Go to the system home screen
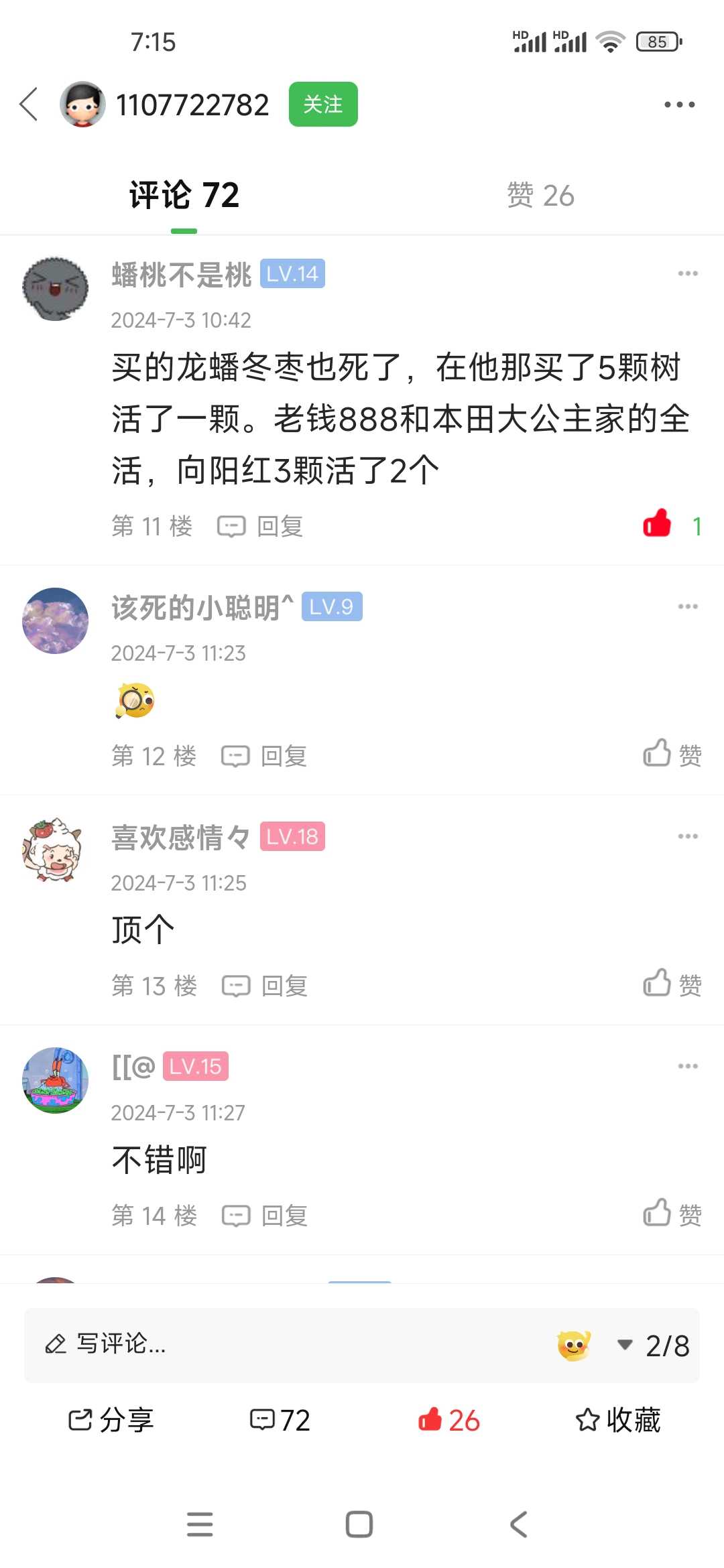This screenshot has height=1568, width=724. pyautogui.click(x=359, y=1524)
